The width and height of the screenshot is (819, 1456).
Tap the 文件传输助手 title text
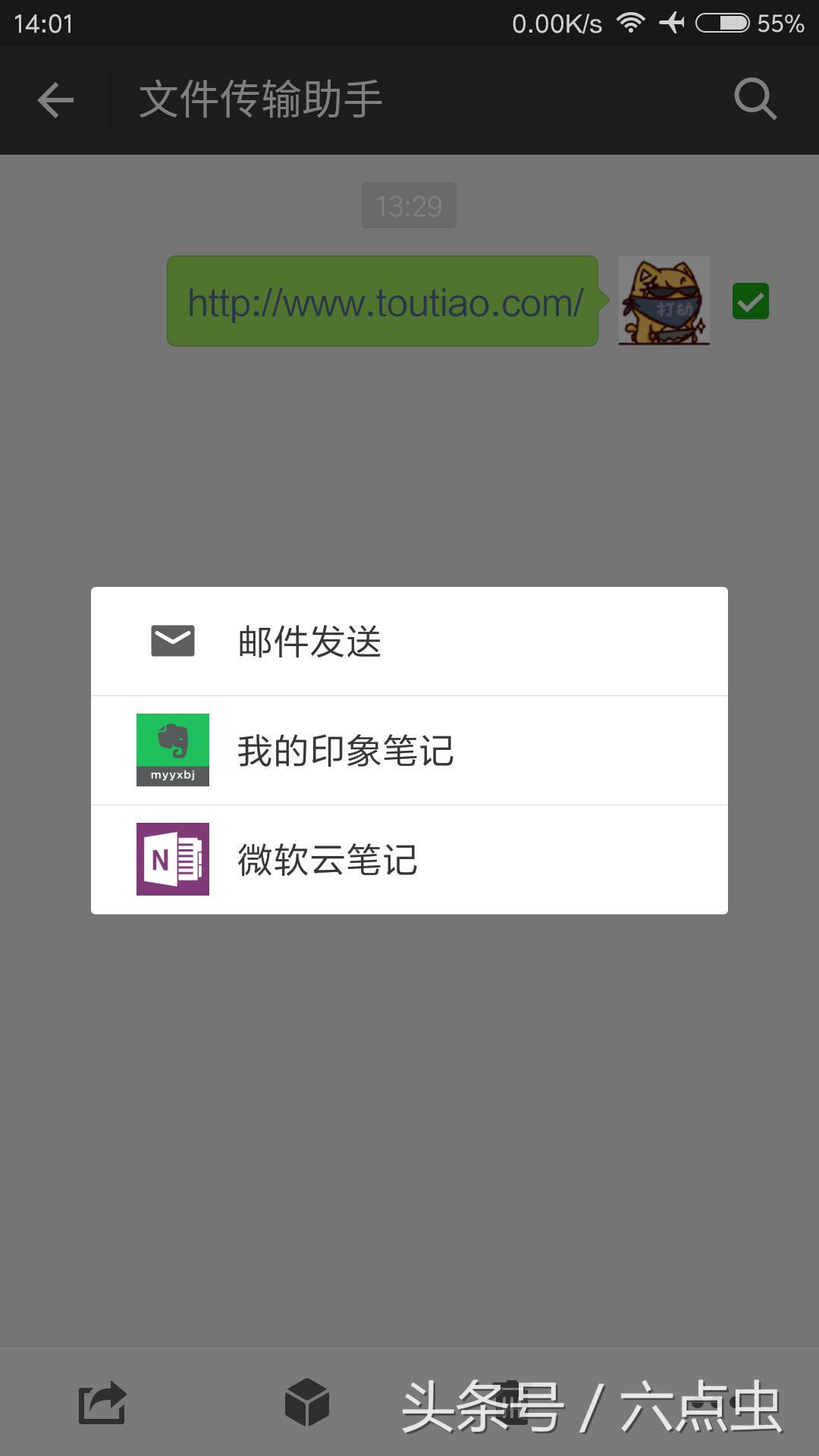(x=259, y=99)
